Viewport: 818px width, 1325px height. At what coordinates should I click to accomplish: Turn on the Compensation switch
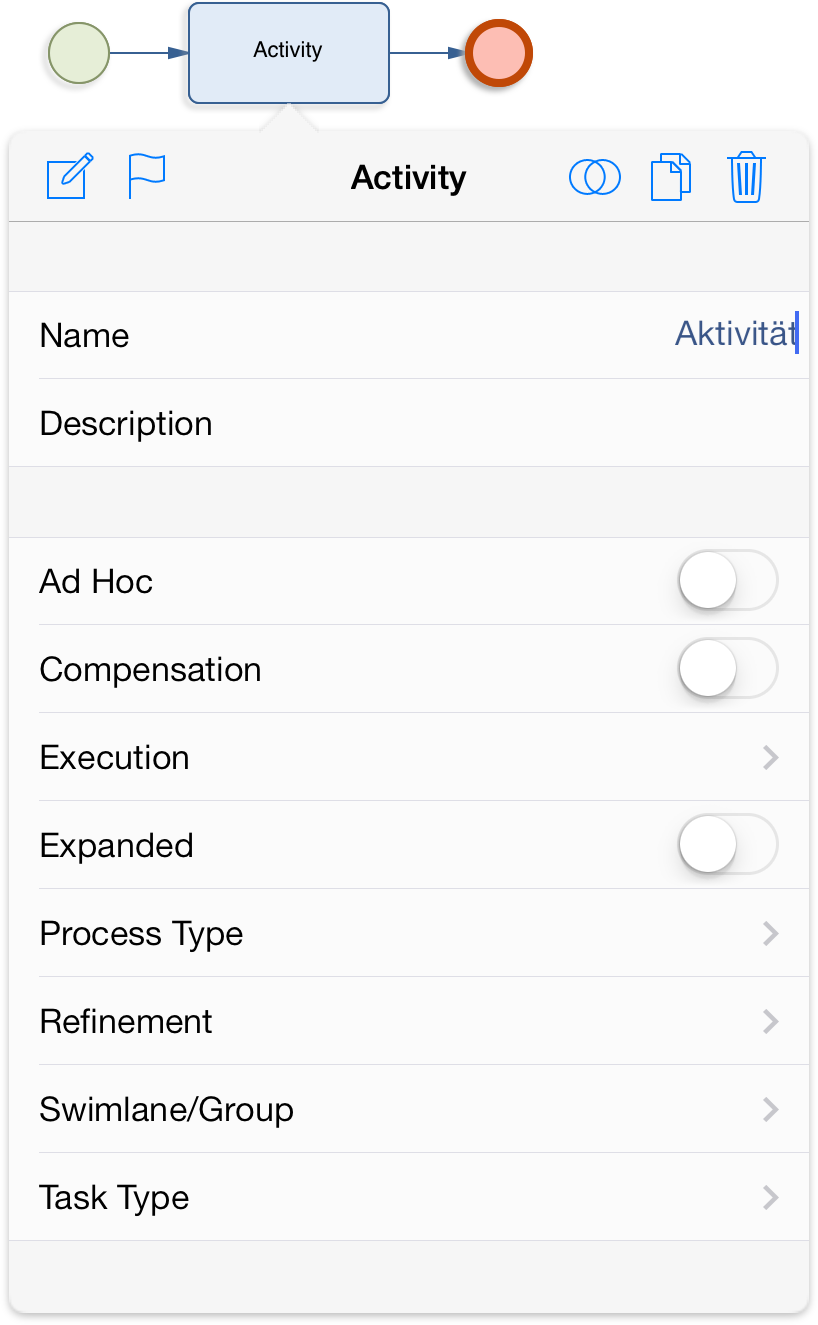728,668
